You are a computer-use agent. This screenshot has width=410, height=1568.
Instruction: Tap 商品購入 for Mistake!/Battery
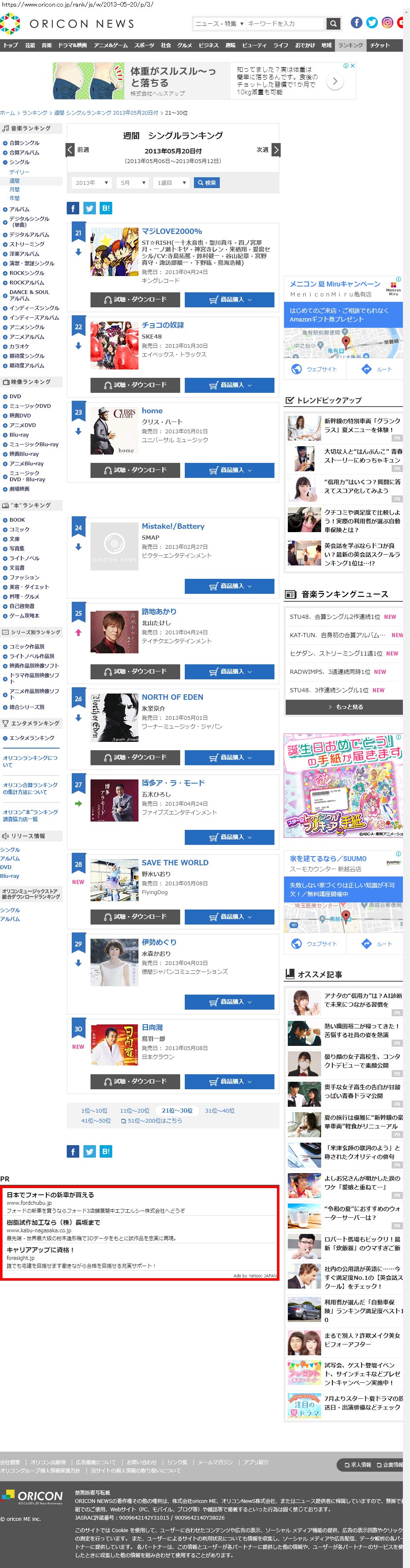(x=229, y=585)
